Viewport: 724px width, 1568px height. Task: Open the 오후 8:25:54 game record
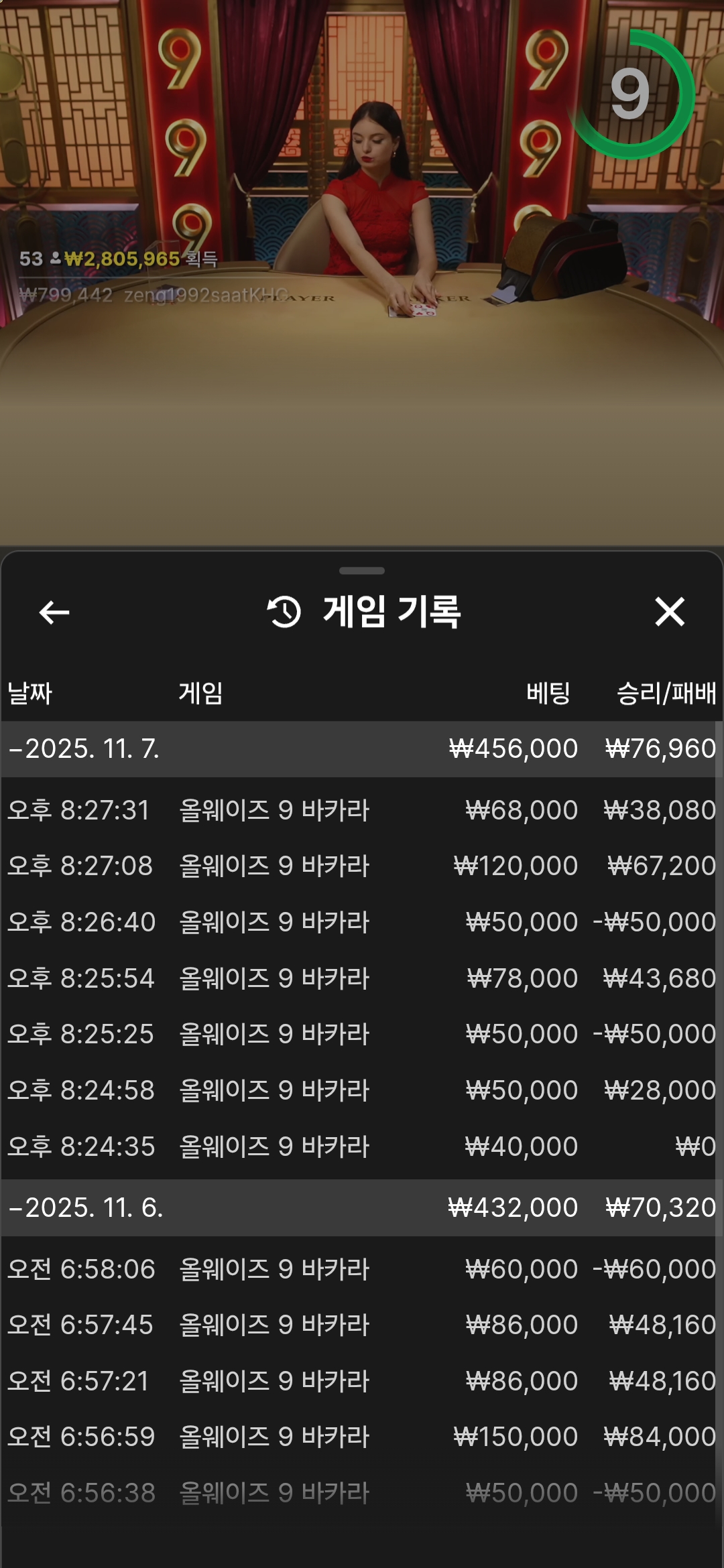point(361,978)
